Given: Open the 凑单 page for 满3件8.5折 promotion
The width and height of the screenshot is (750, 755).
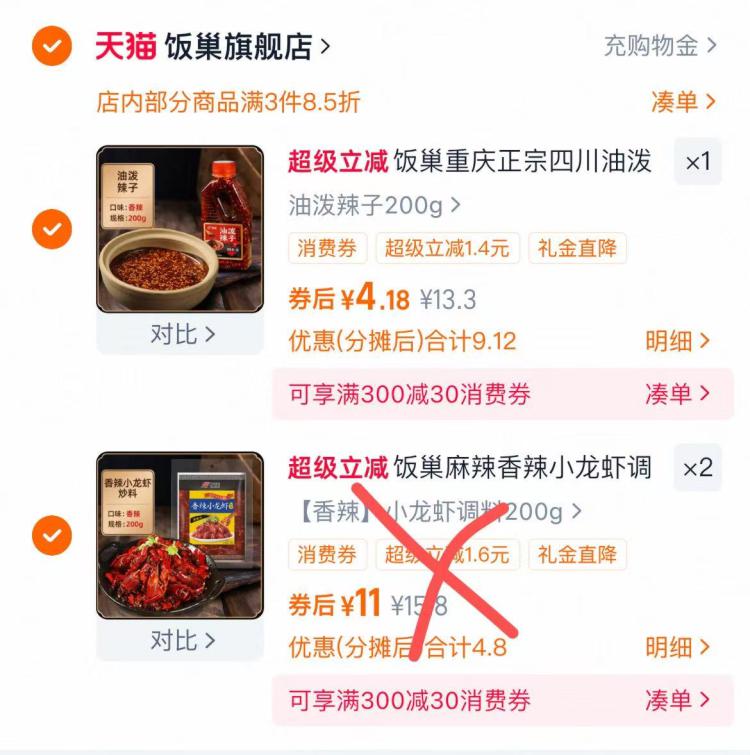Looking at the screenshot, I should [x=685, y=102].
